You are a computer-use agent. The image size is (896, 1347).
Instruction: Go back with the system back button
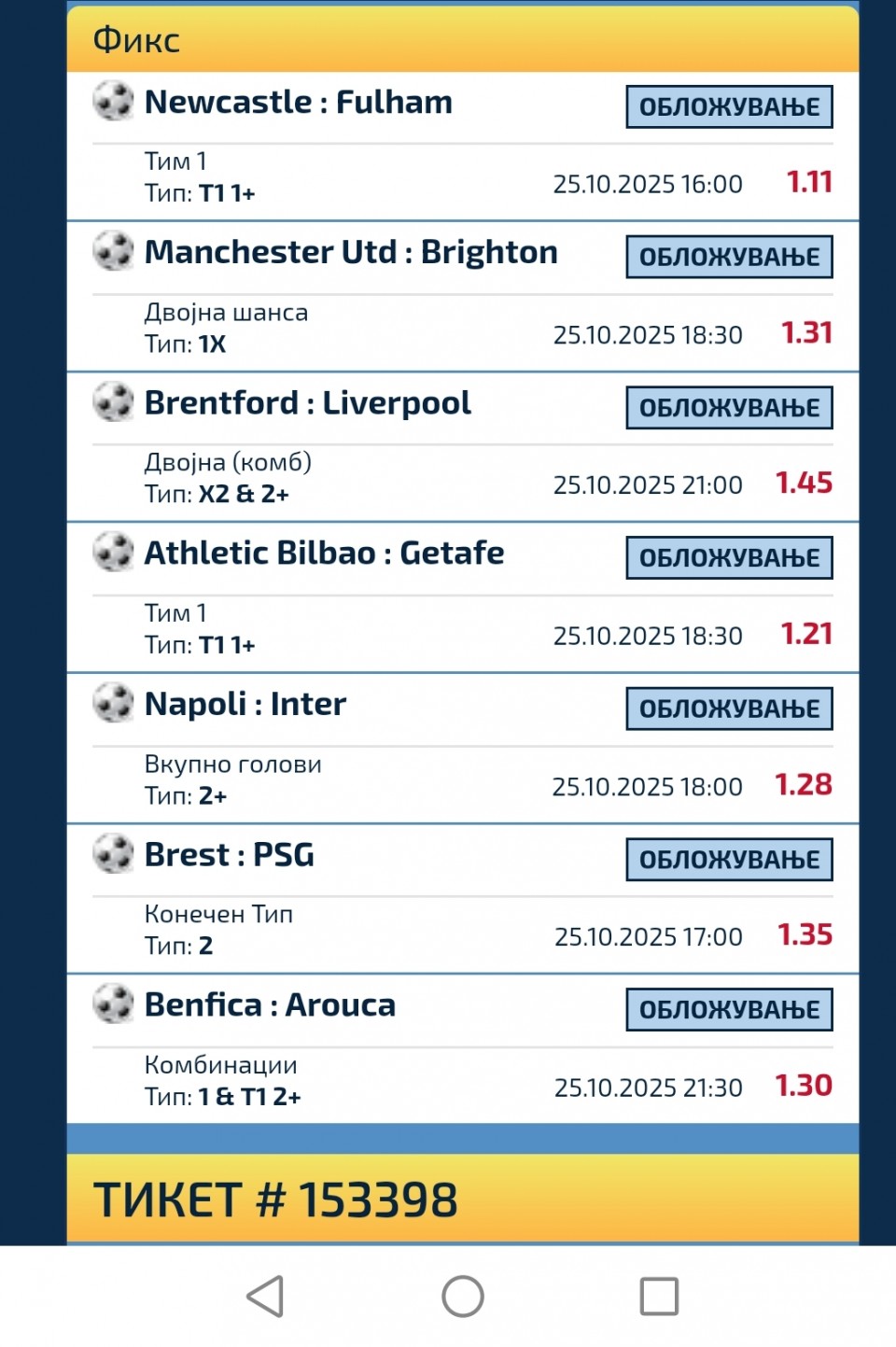coord(266,1297)
